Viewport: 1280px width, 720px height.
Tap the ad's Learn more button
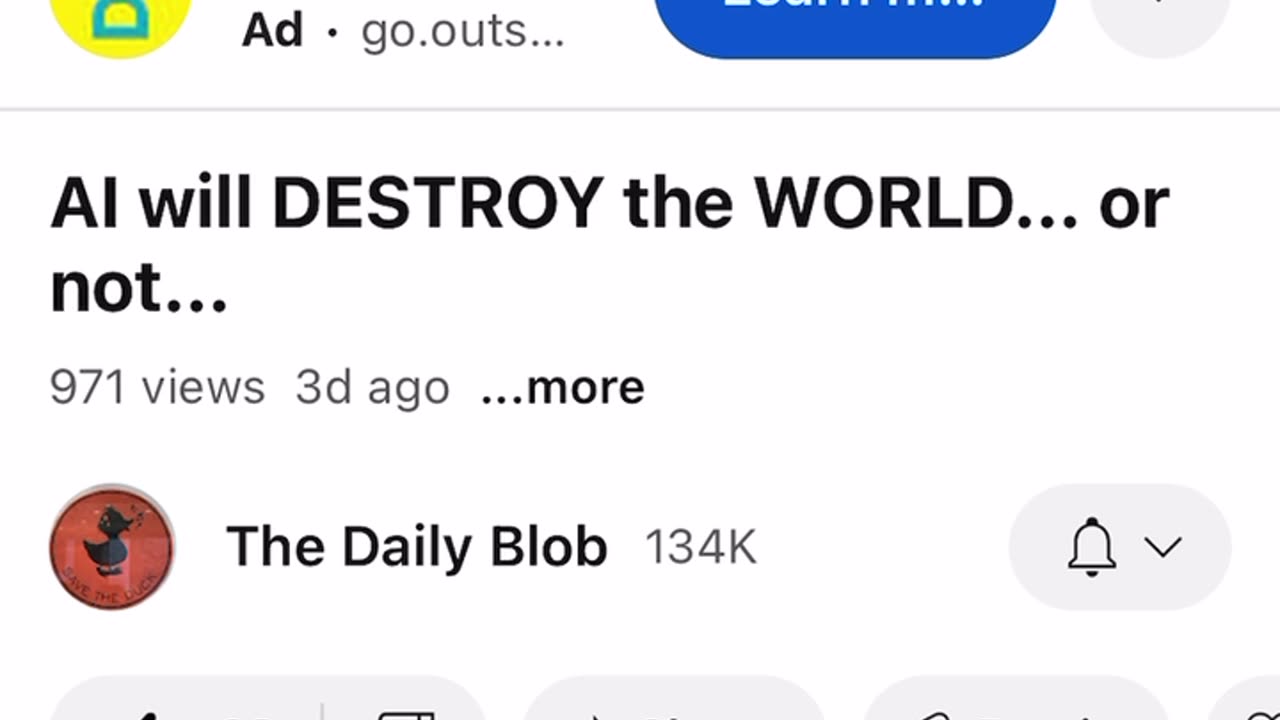click(855, 20)
